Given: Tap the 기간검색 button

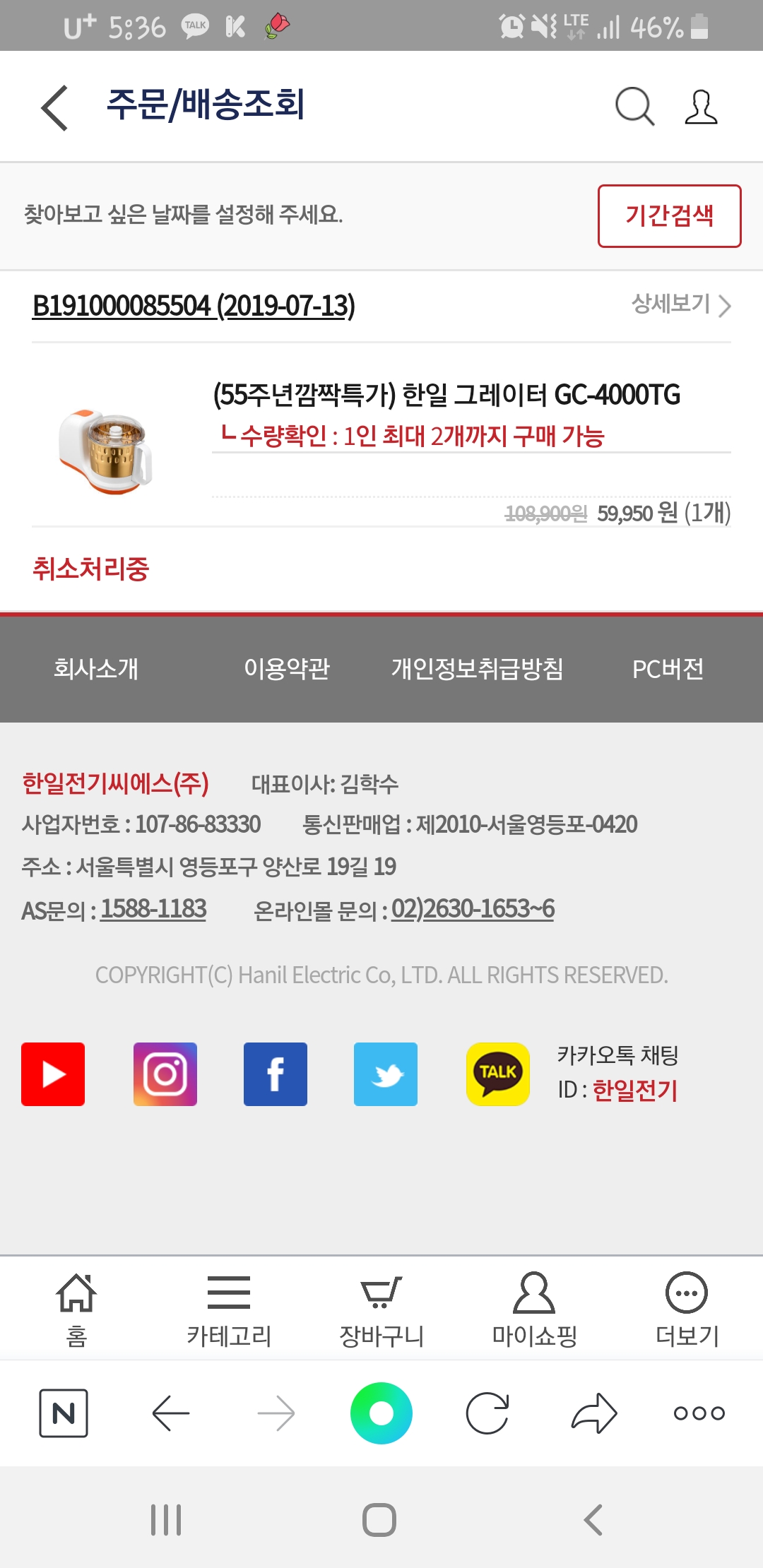Looking at the screenshot, I should point(669,216).
